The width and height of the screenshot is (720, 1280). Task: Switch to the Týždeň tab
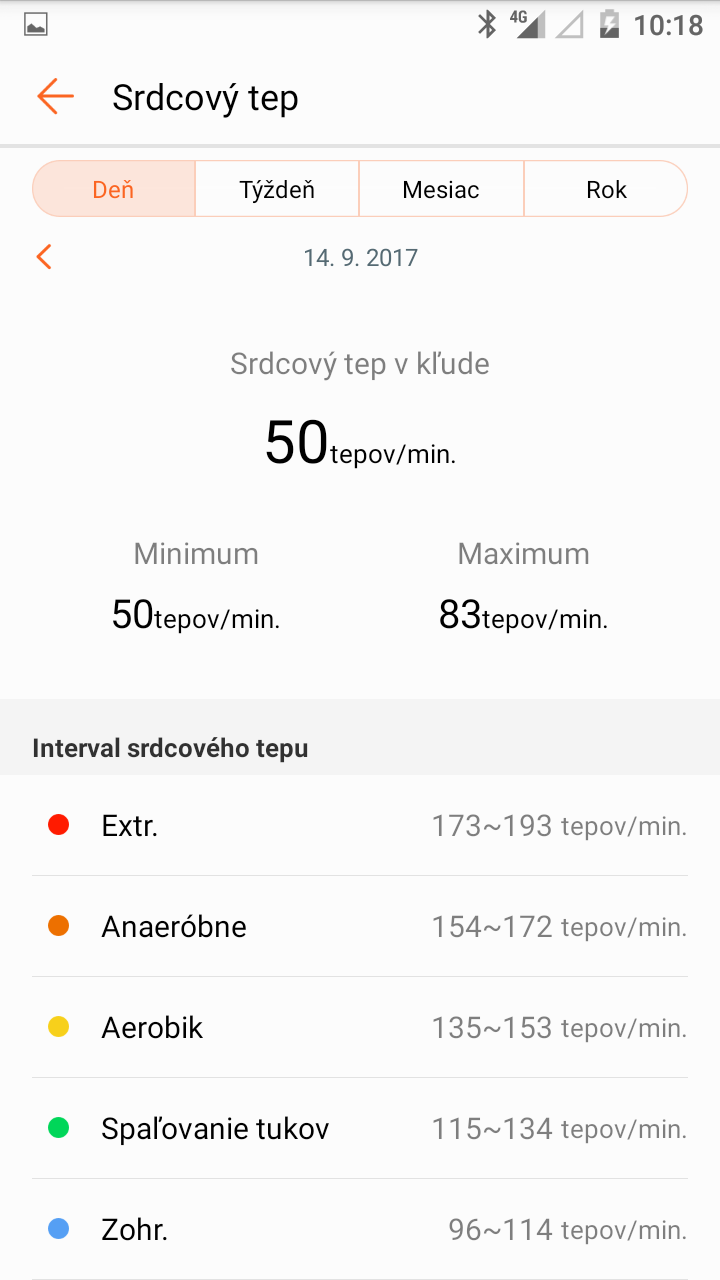(x=277, y=189)
